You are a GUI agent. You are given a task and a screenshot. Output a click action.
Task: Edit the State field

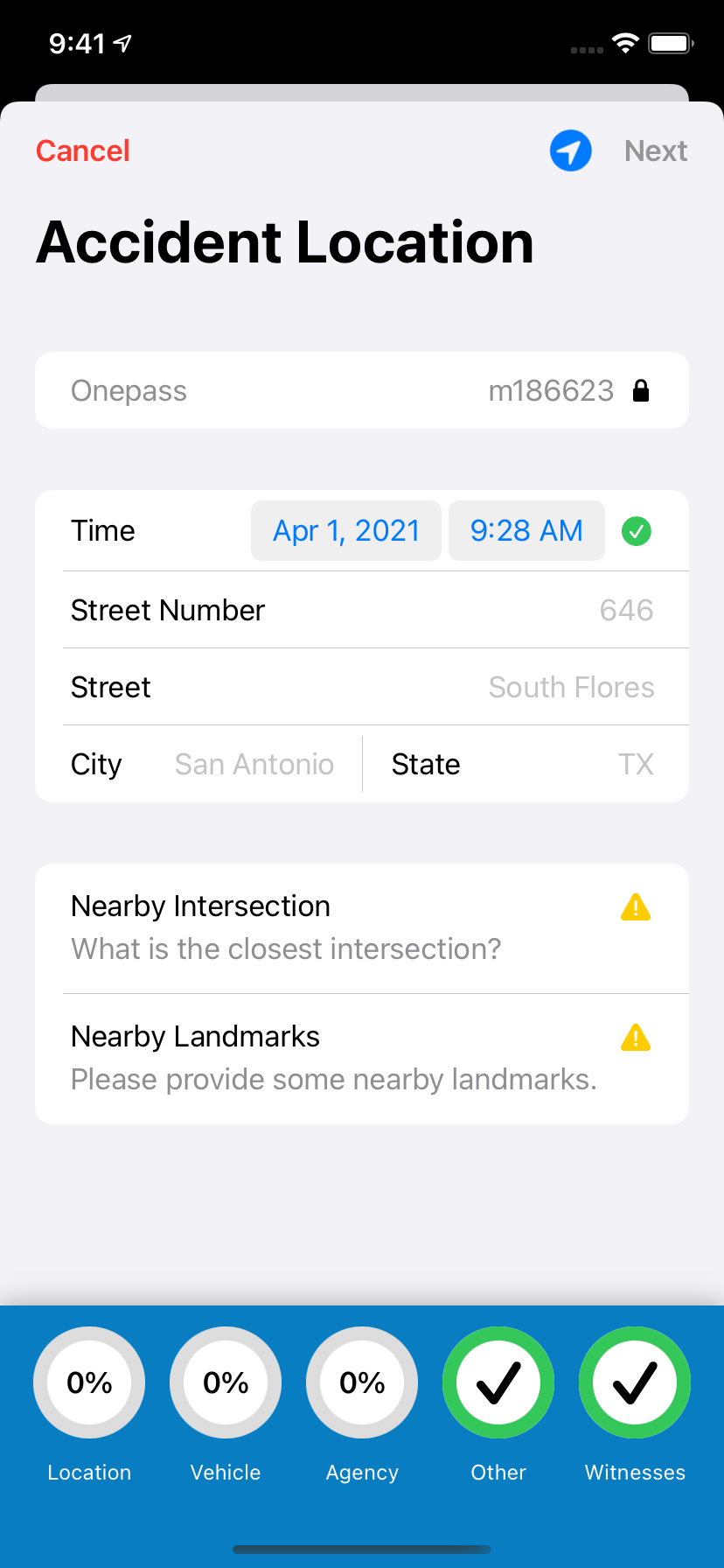click(526, 764)
